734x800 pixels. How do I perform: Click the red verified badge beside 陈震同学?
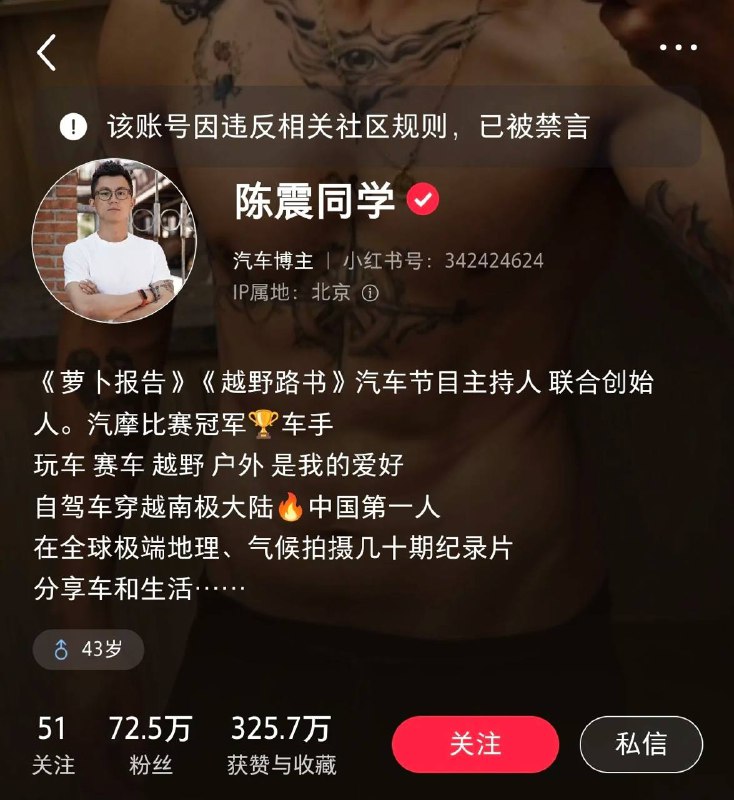pyautogui.click(x=423, y=197)
